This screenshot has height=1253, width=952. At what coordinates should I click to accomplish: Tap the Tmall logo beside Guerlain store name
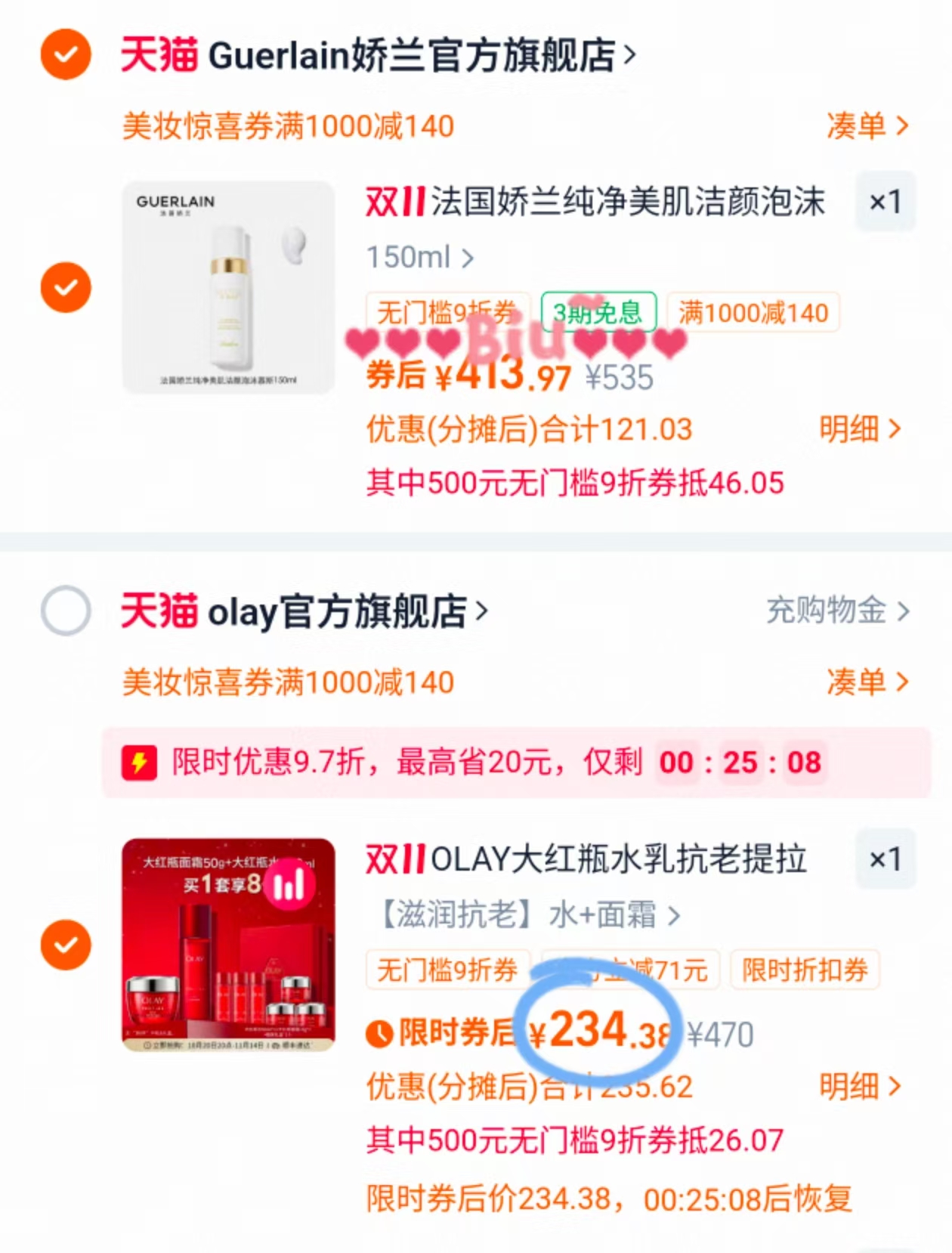tap(159, 54)
